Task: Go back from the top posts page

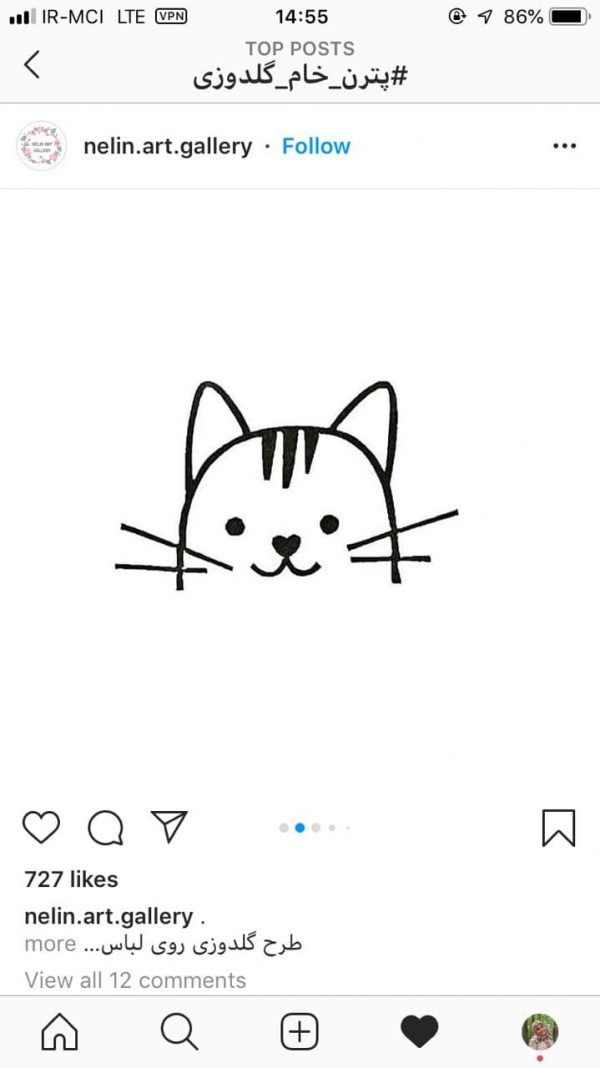Action: pos(31,65)
